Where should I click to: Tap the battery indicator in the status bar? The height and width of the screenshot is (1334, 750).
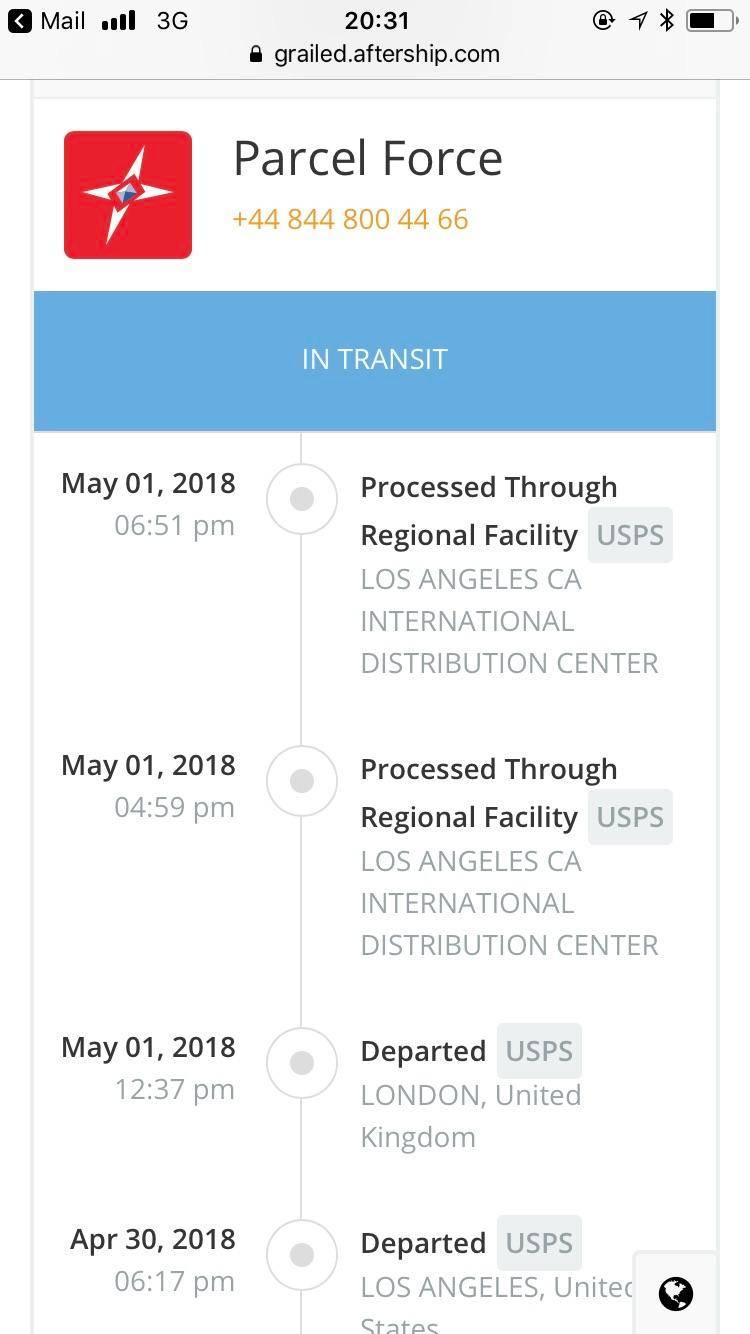tap(712, 18)
